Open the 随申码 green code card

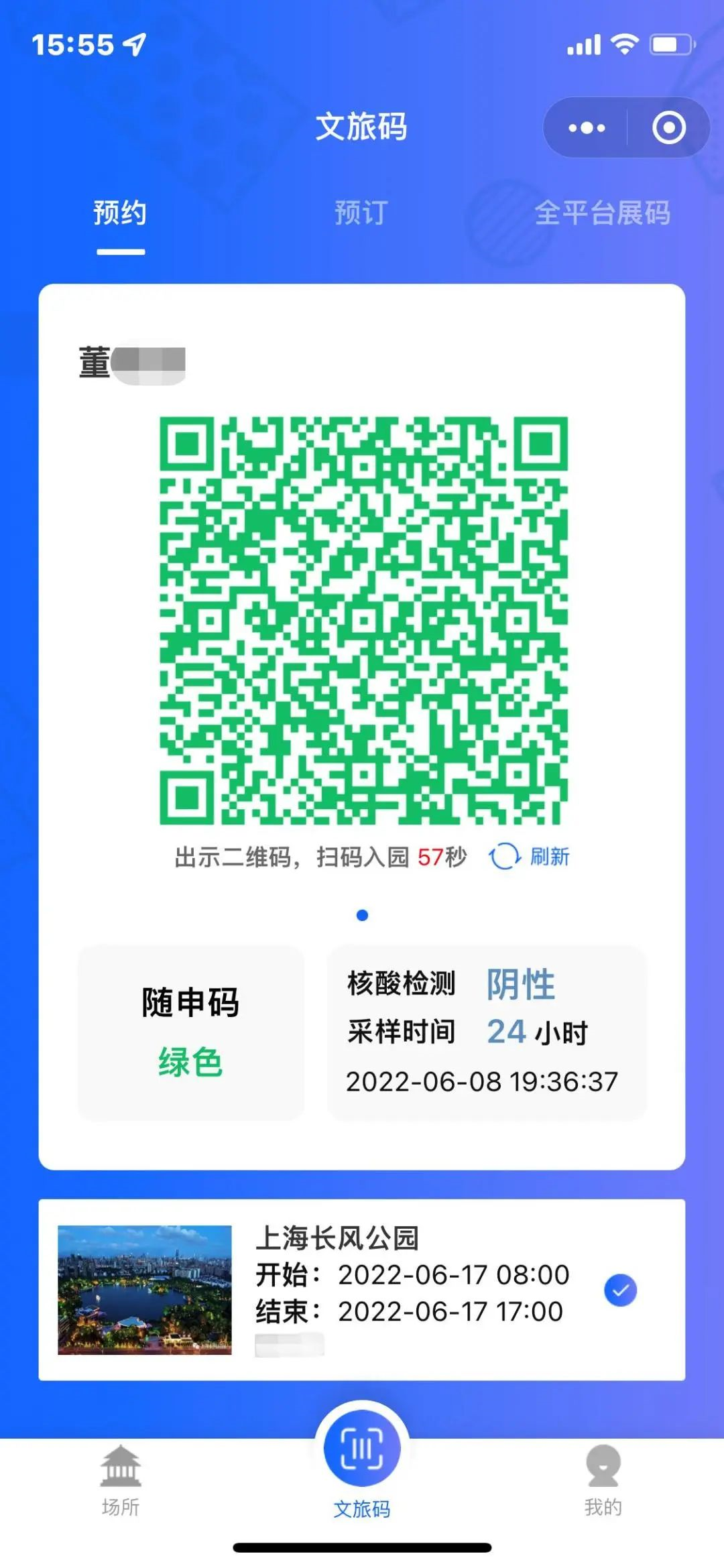pos(191,1032)
